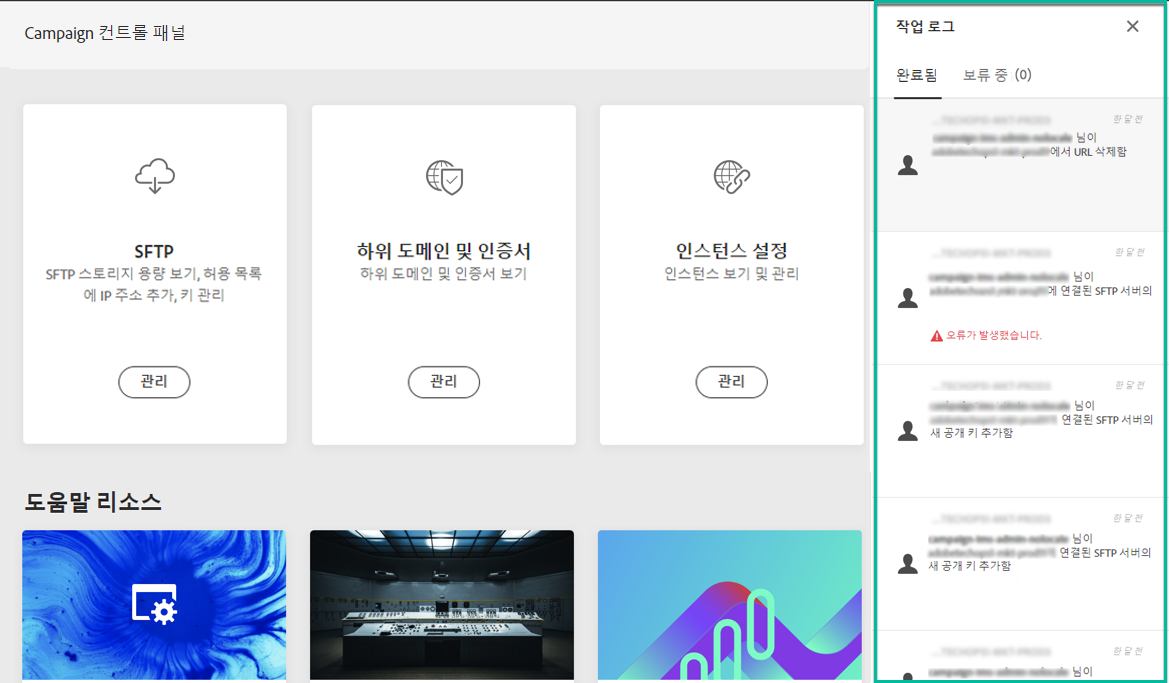
Task: Open the blue gear help resource tile
Action: 154,604
